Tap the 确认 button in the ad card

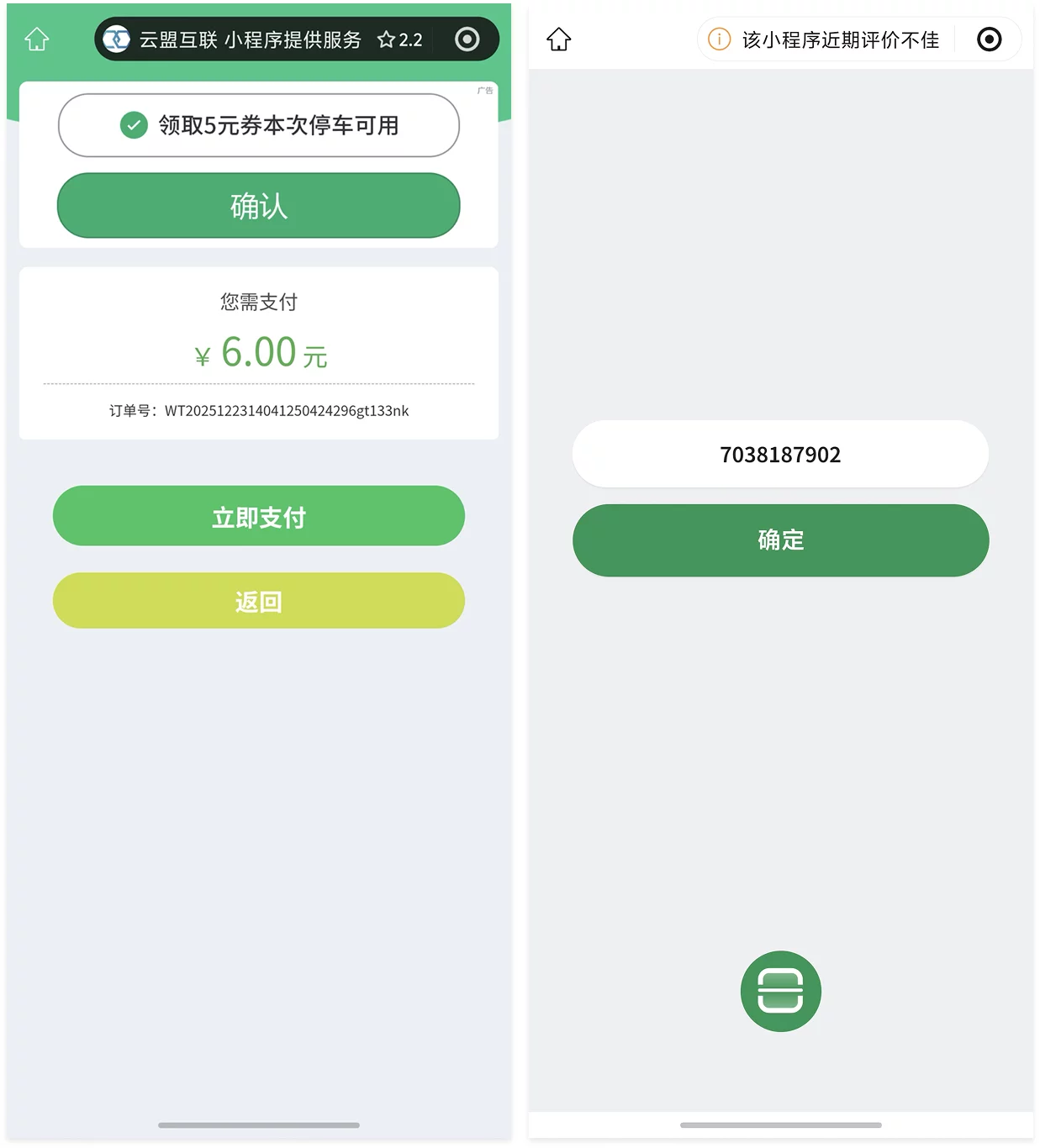tap(259, 206)
